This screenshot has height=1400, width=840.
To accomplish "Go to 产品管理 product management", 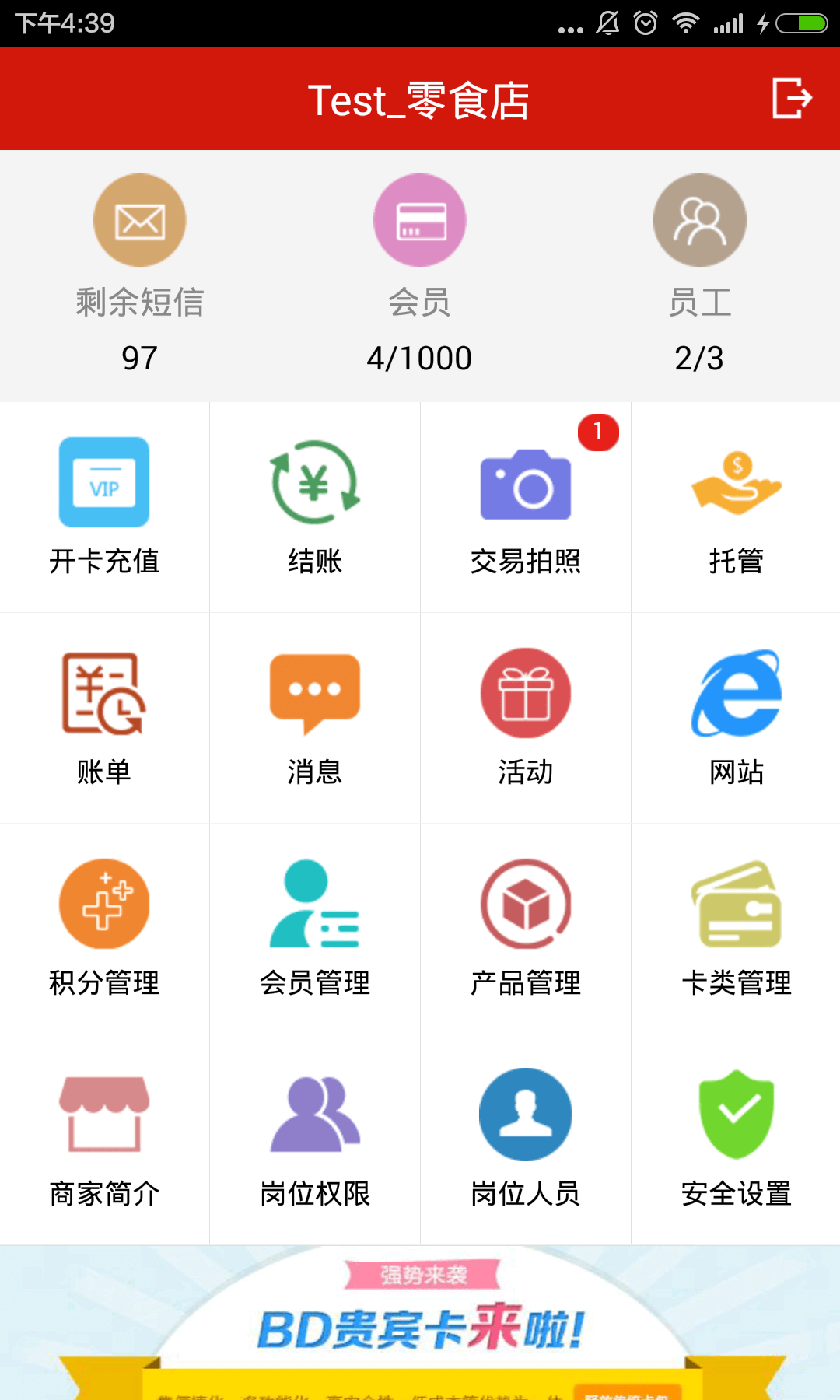I will point(526,929).
